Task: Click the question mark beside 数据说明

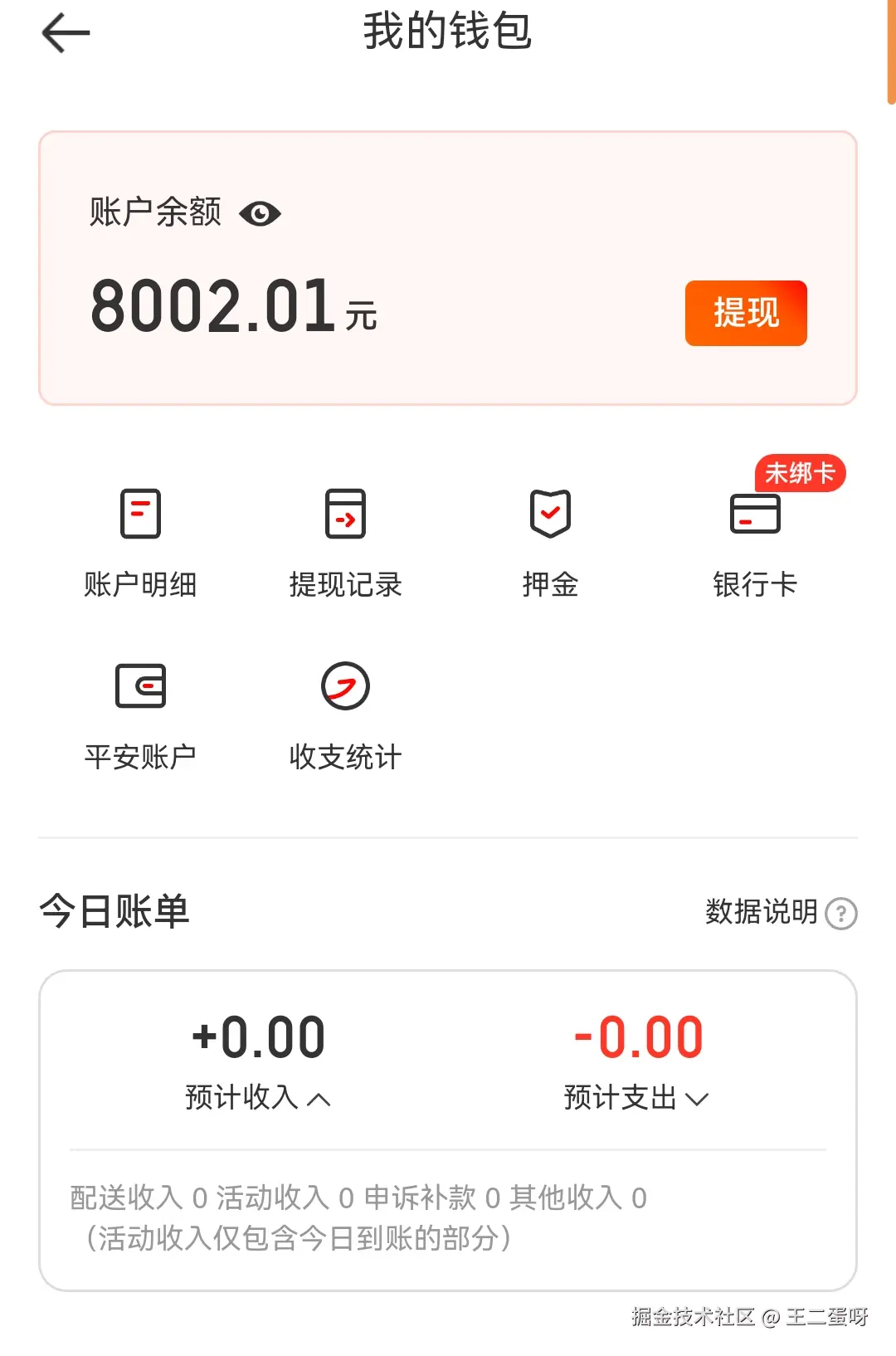Action: (841, 914)
